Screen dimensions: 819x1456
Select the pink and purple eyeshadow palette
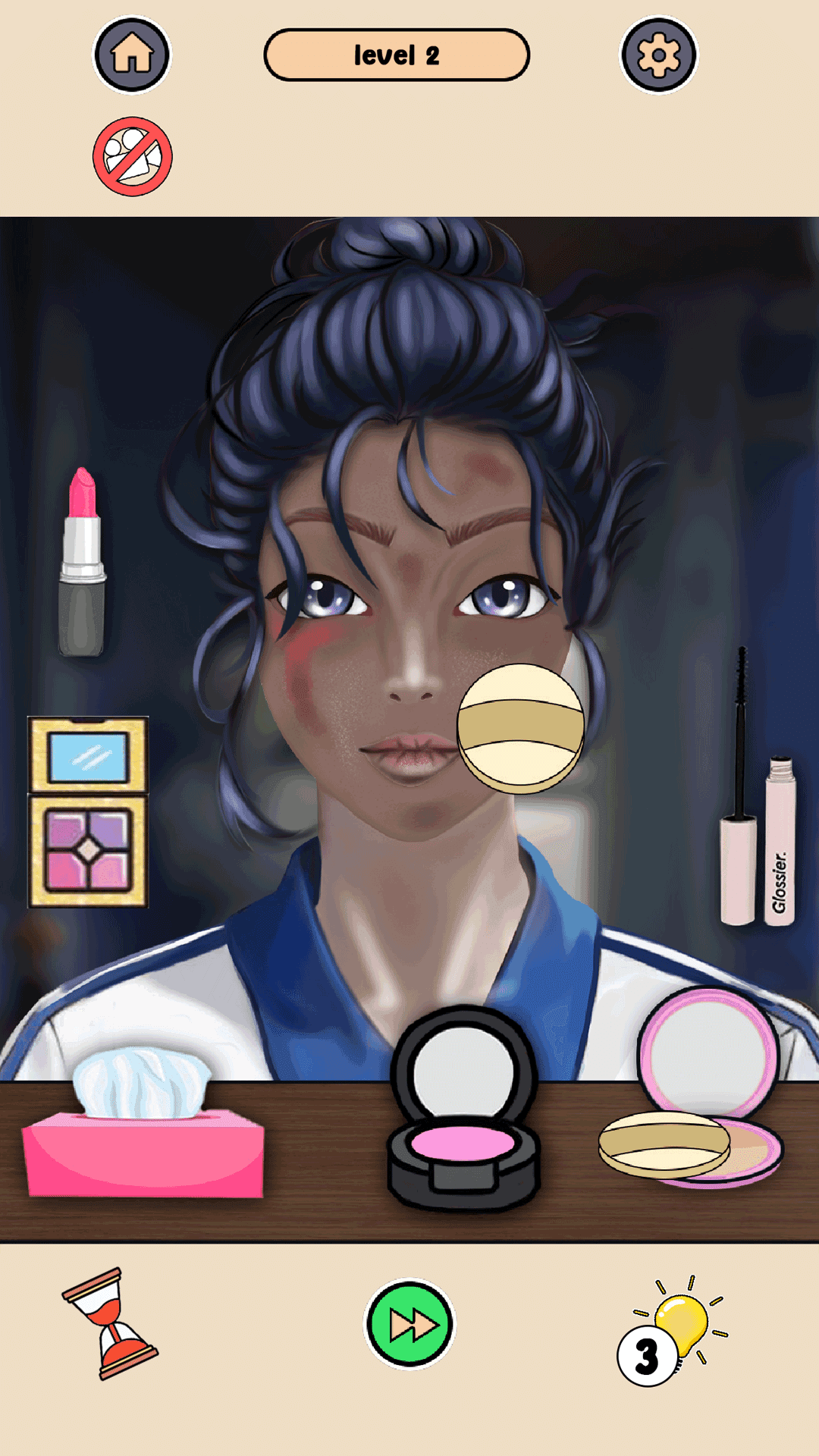click(88, 850)
